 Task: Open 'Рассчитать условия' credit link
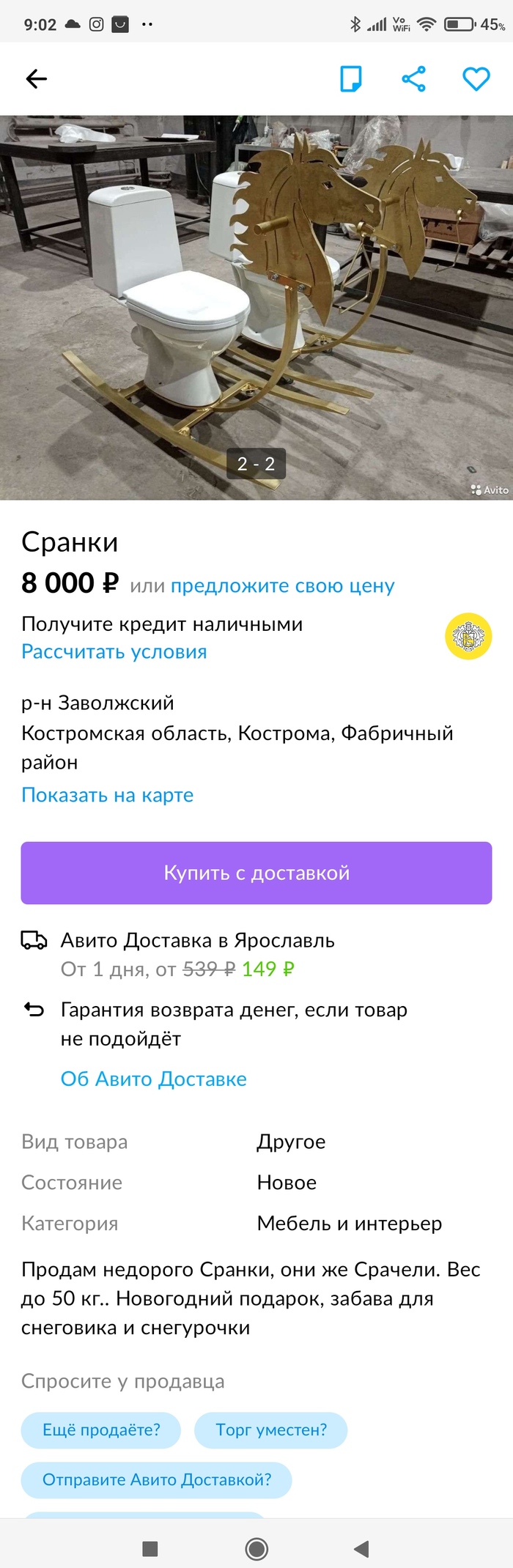click(114, 651)
